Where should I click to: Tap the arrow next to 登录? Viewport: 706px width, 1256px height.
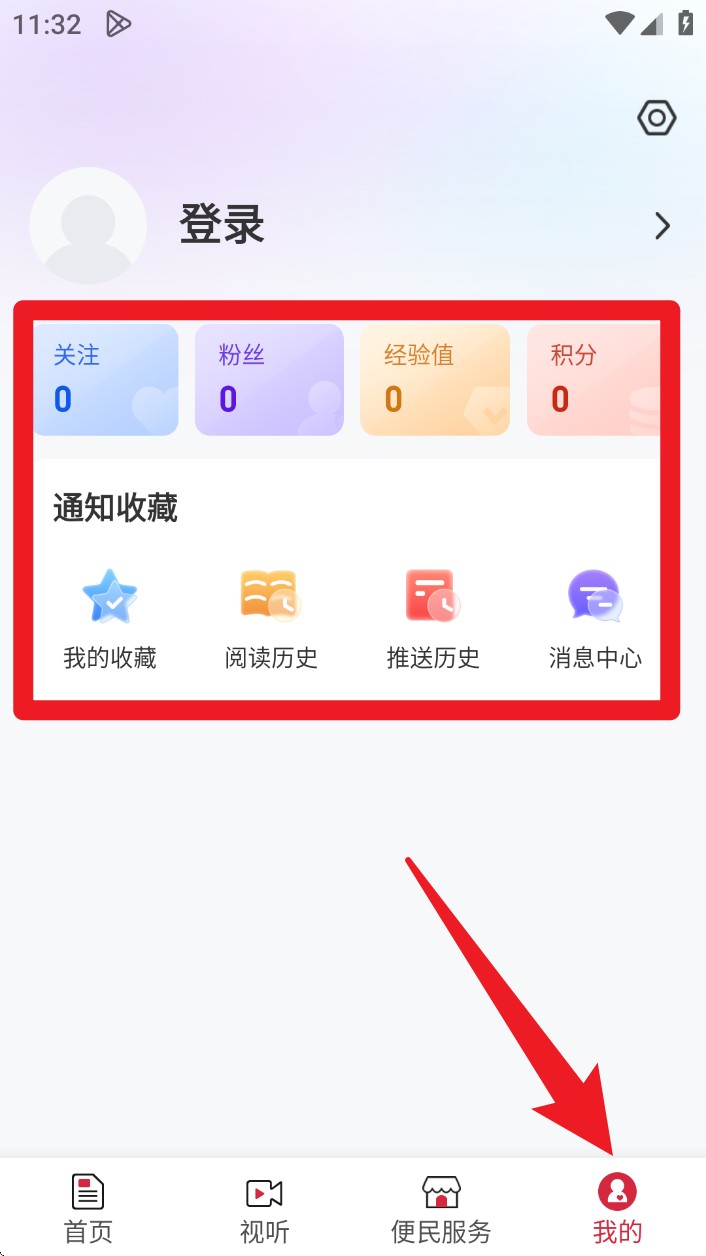(662, 226)
